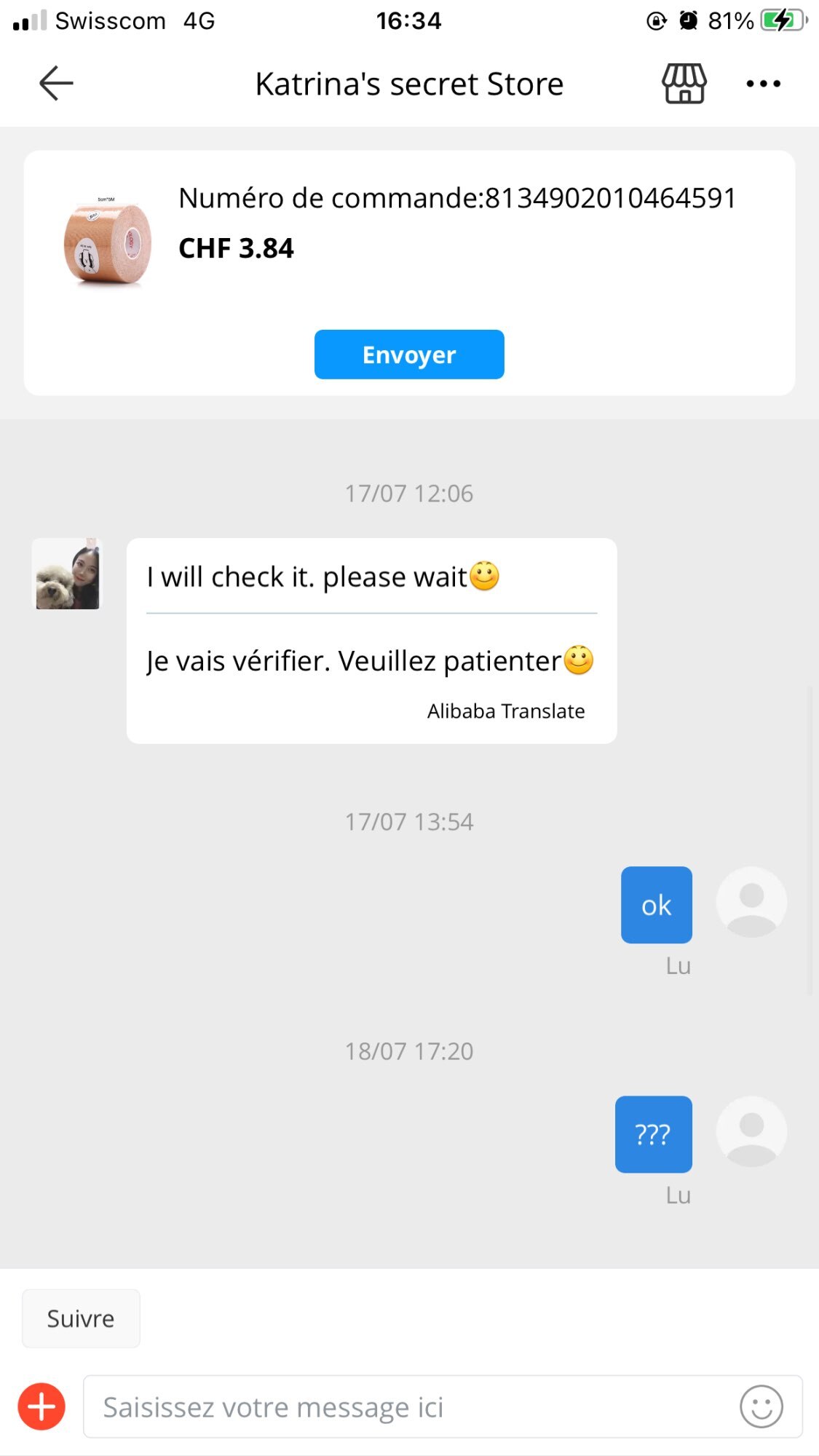819x1456 pixels.
Task: Open attachments with the red plus
Action: tap(41, 1406)
